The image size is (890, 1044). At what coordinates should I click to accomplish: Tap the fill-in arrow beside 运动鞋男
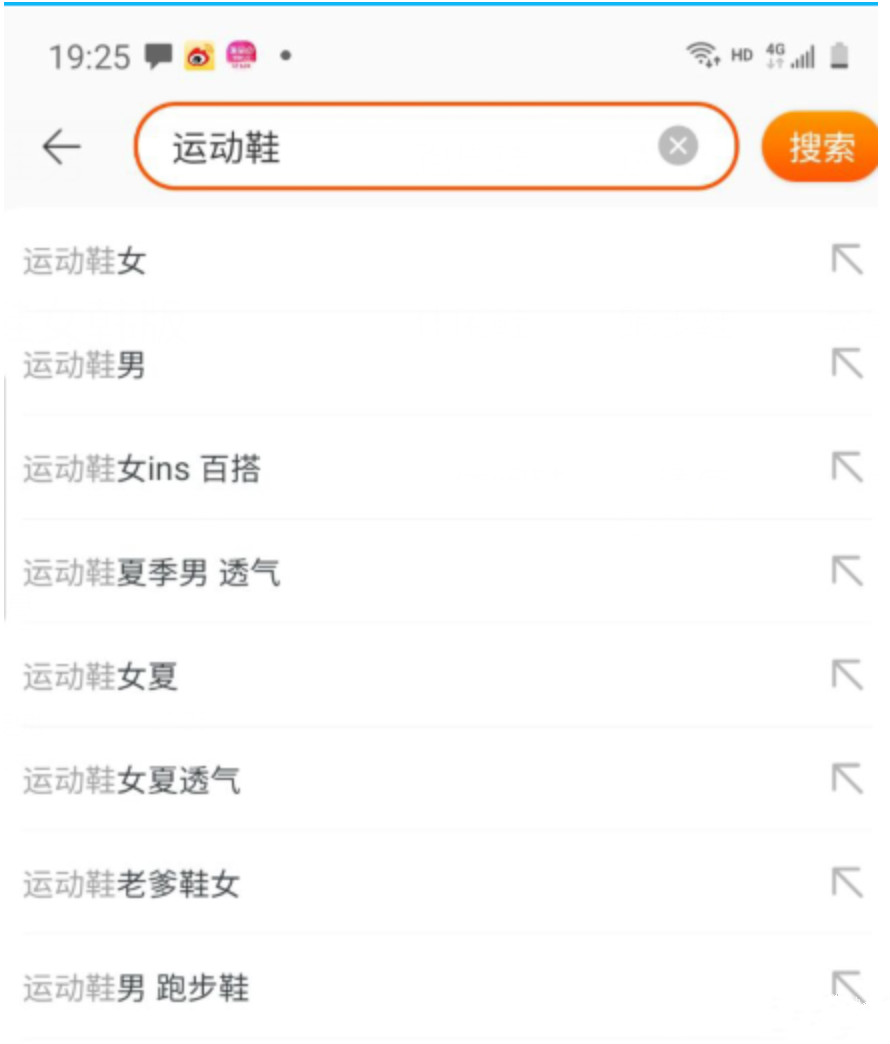click(845, 364)
